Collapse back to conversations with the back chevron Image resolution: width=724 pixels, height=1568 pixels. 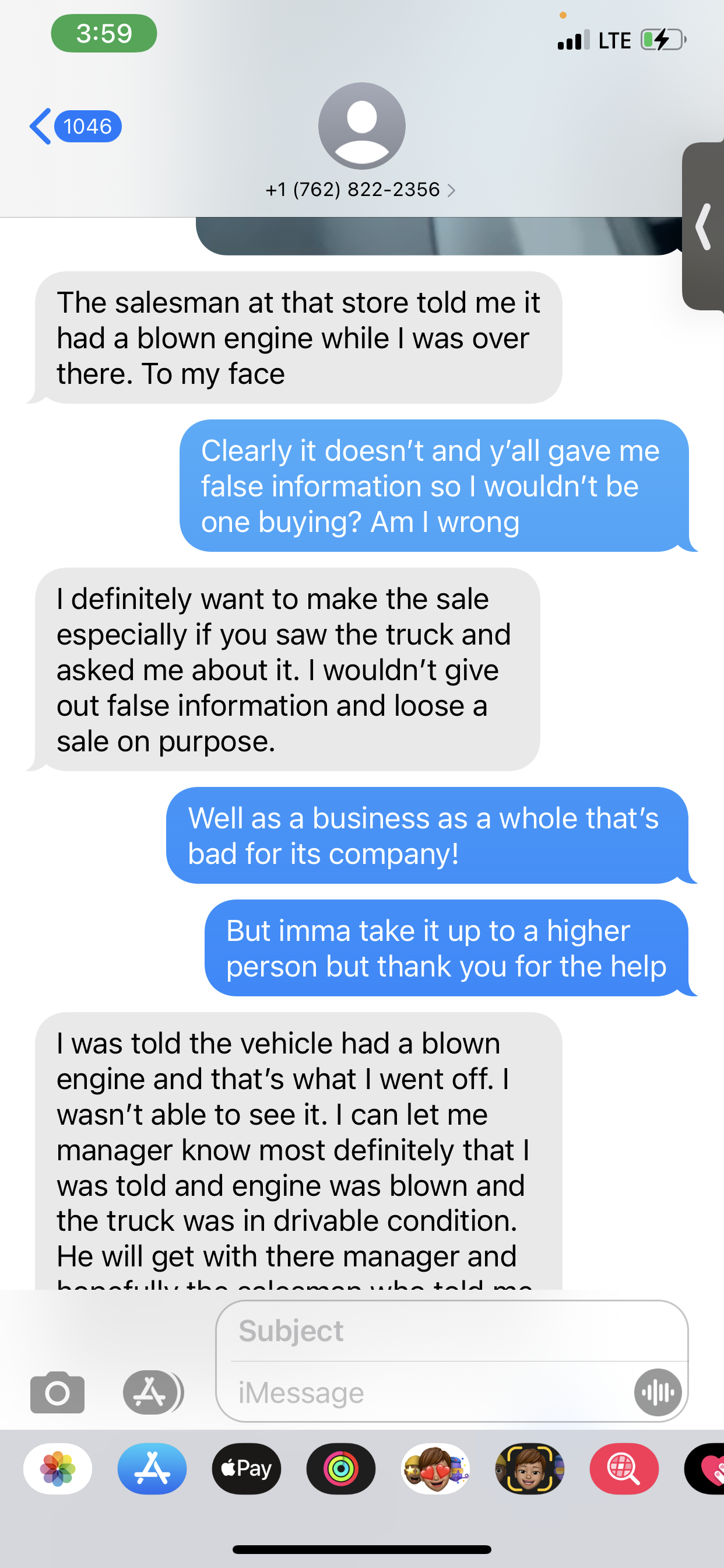tap(41, 126)
